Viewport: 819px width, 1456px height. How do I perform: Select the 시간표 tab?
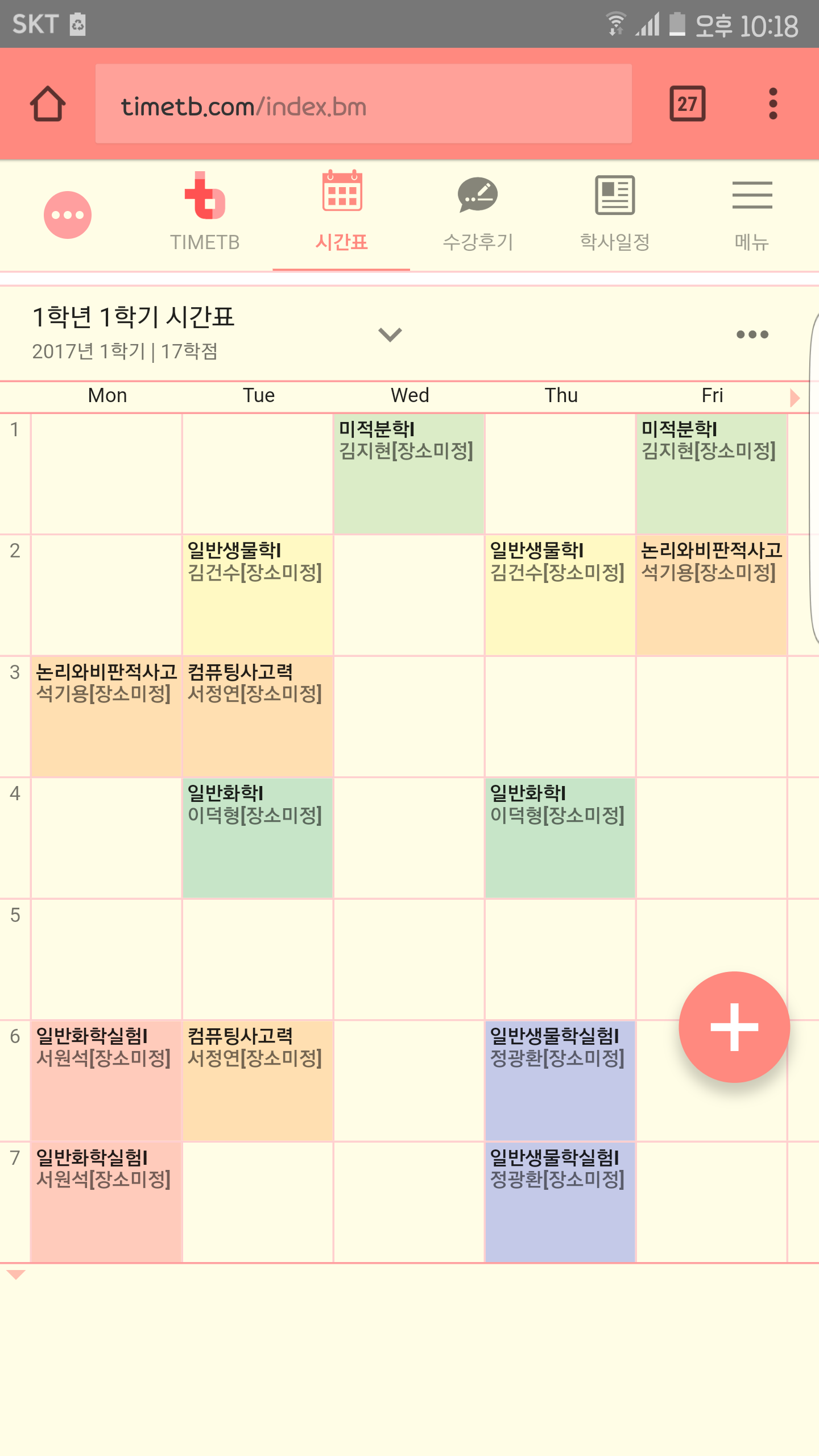tap(341, 212)
